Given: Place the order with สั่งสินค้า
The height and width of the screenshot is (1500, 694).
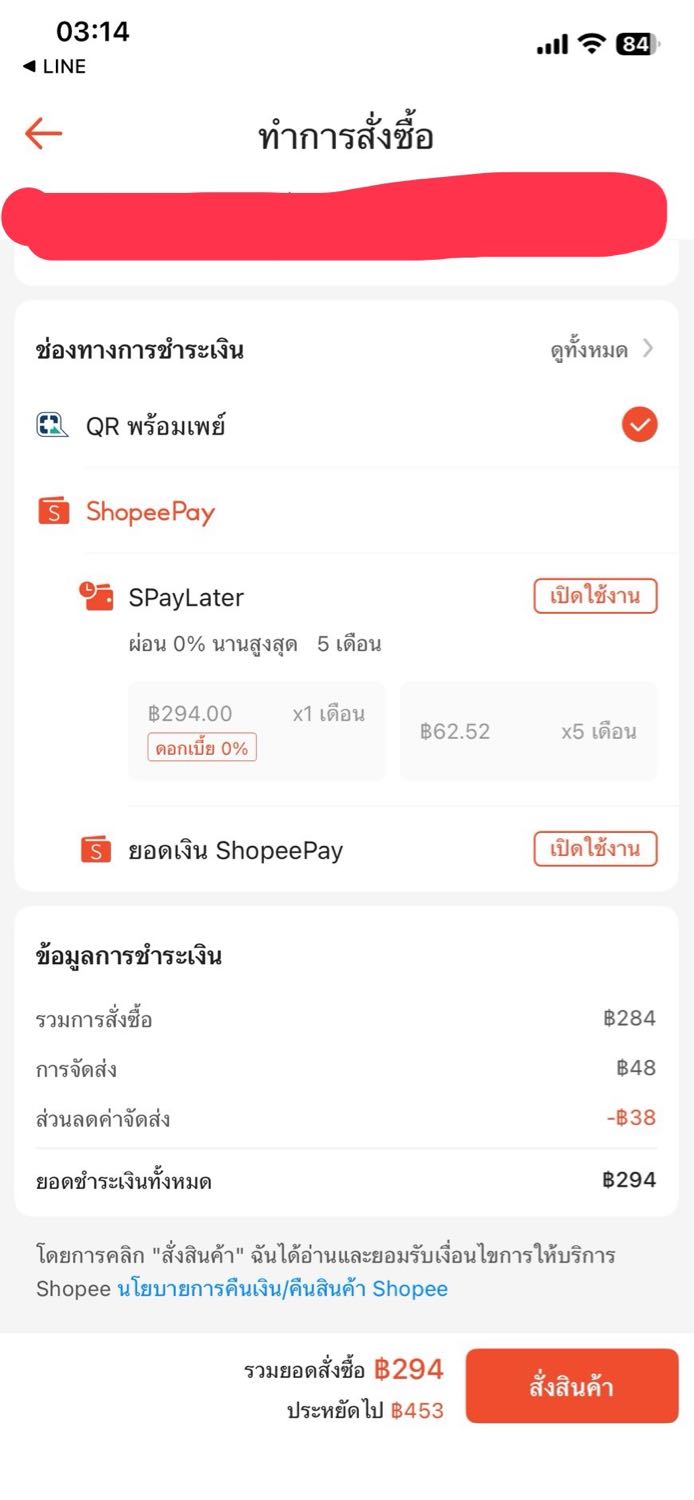Looking at the screenshot, I should 571,1386.
